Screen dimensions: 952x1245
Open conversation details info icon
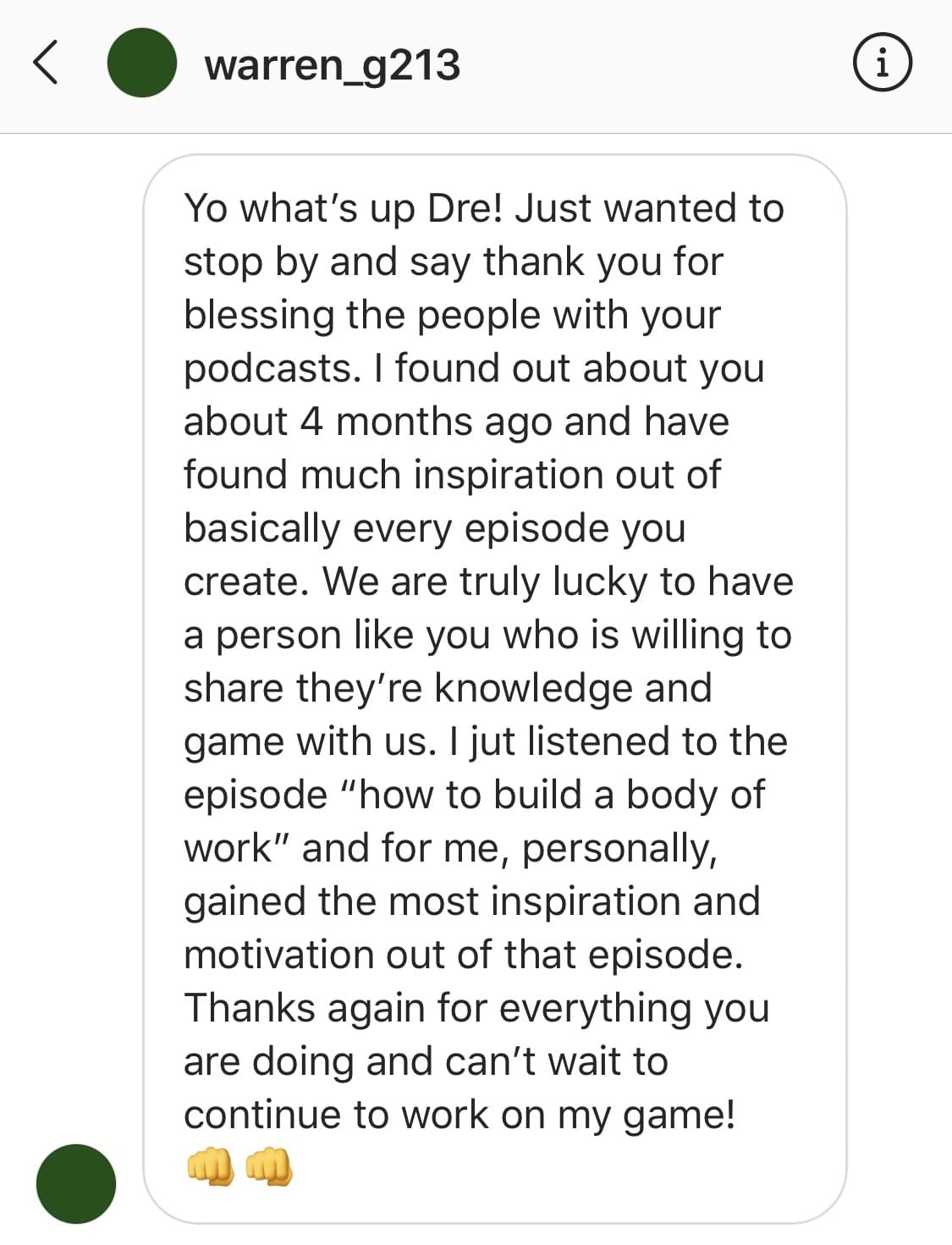(882, 63)
